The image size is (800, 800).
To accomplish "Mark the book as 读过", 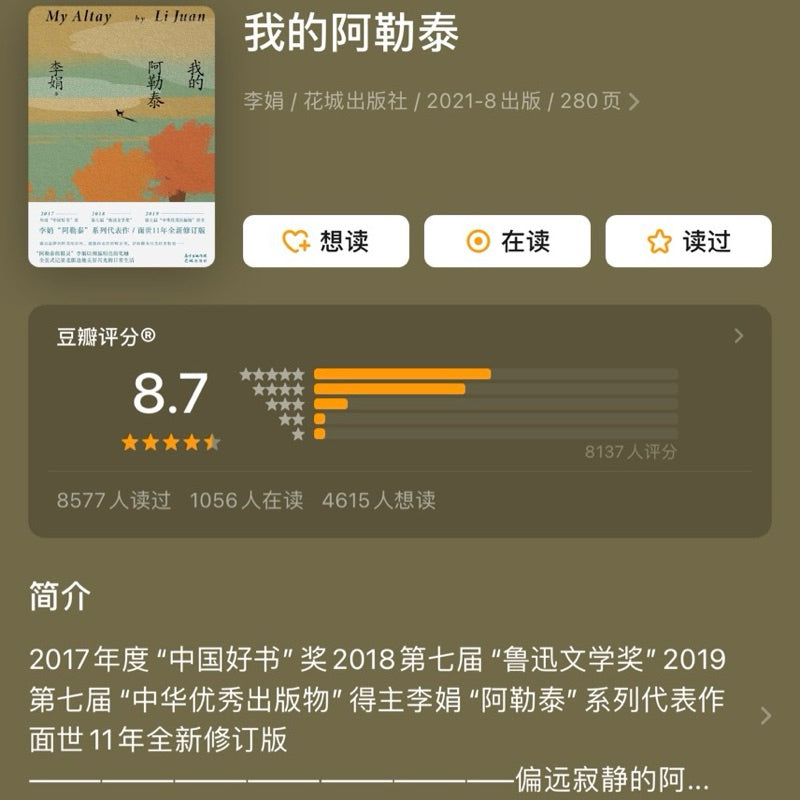I will (688, 241).
